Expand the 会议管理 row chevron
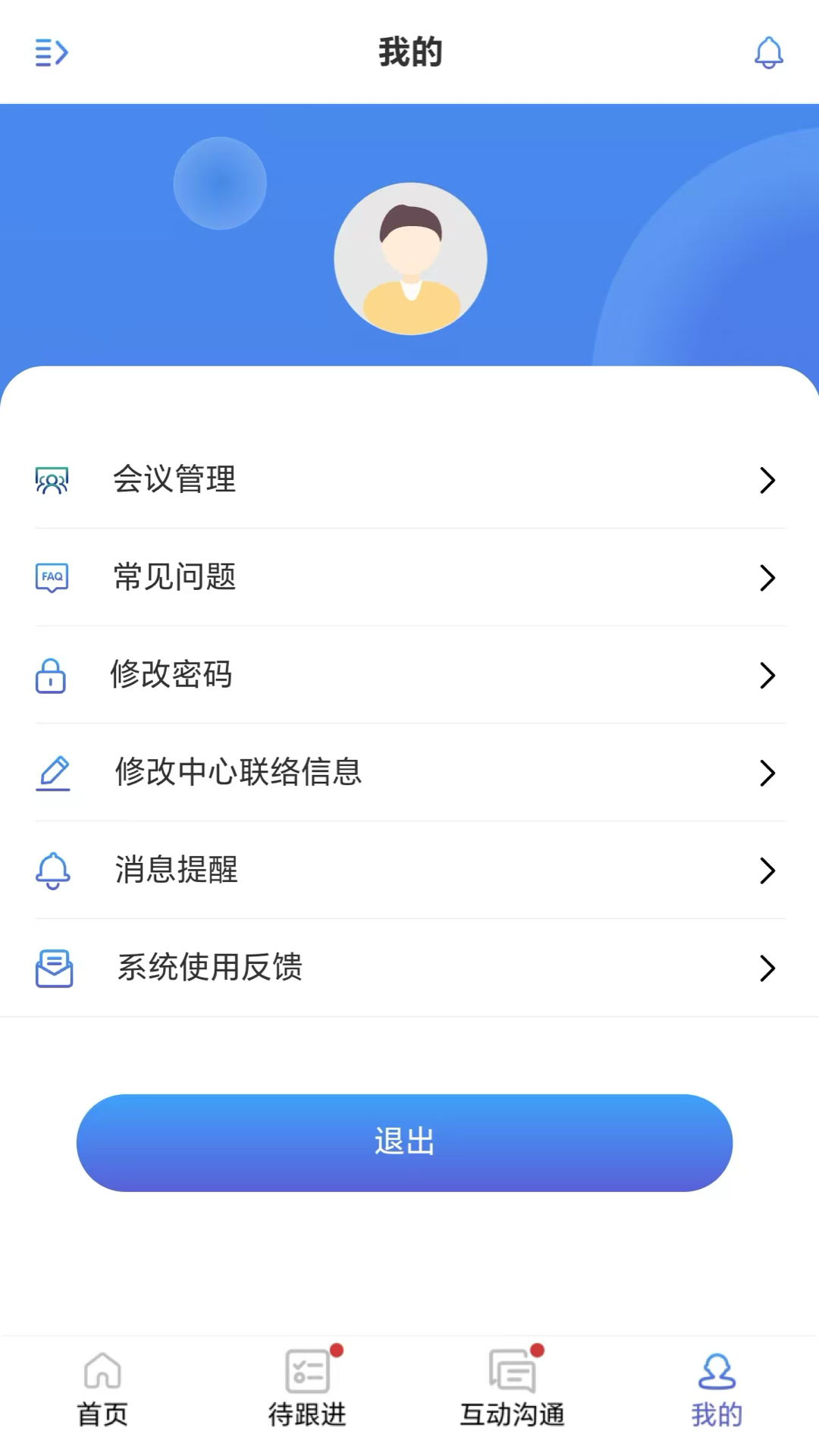This screenshot has height=1456, width=819. point(769,479)
